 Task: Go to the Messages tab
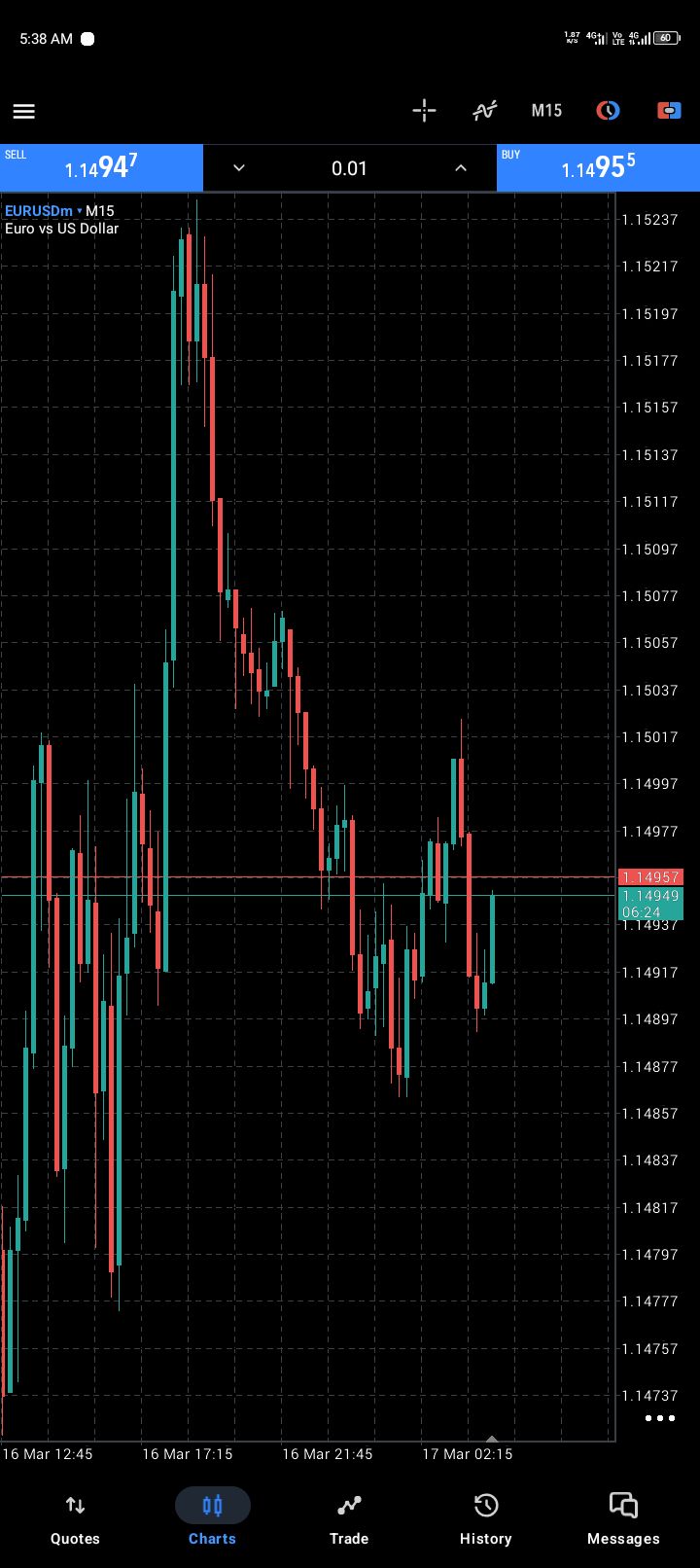[623, 1518]
